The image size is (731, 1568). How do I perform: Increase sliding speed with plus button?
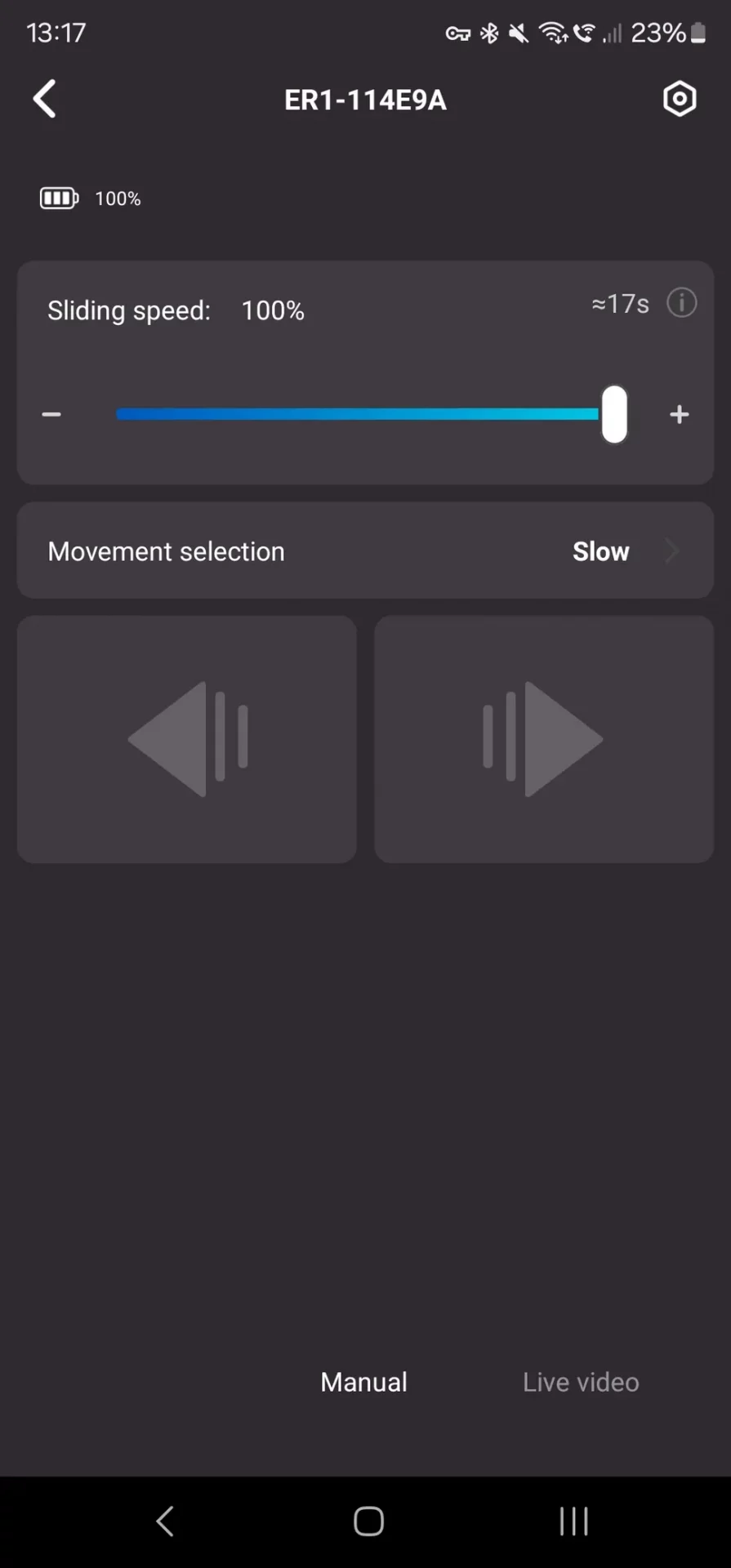pos(679,415)
